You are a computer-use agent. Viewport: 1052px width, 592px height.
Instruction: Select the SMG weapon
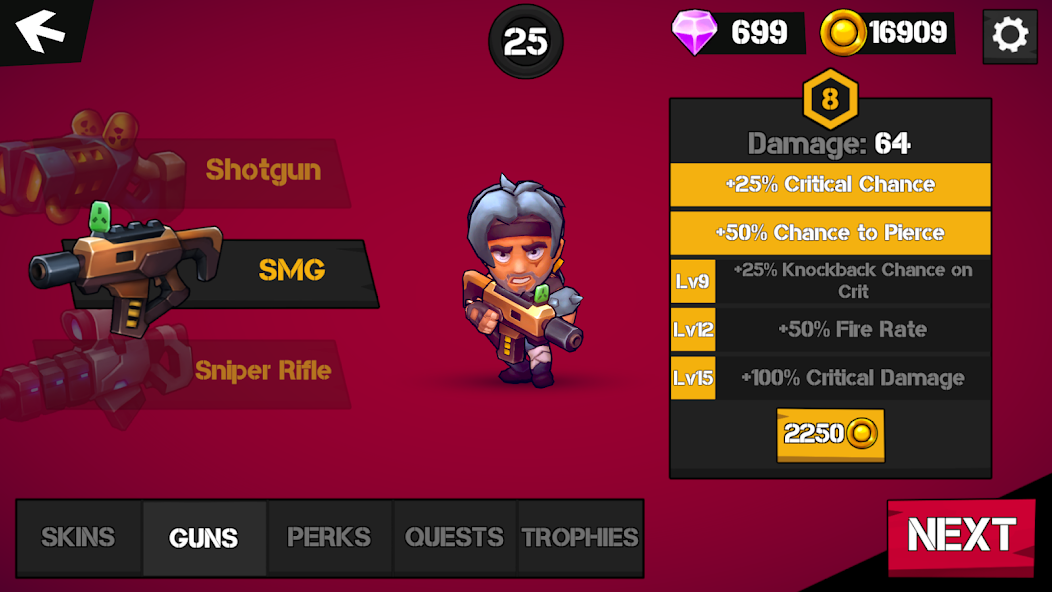[x=291, y=270]
